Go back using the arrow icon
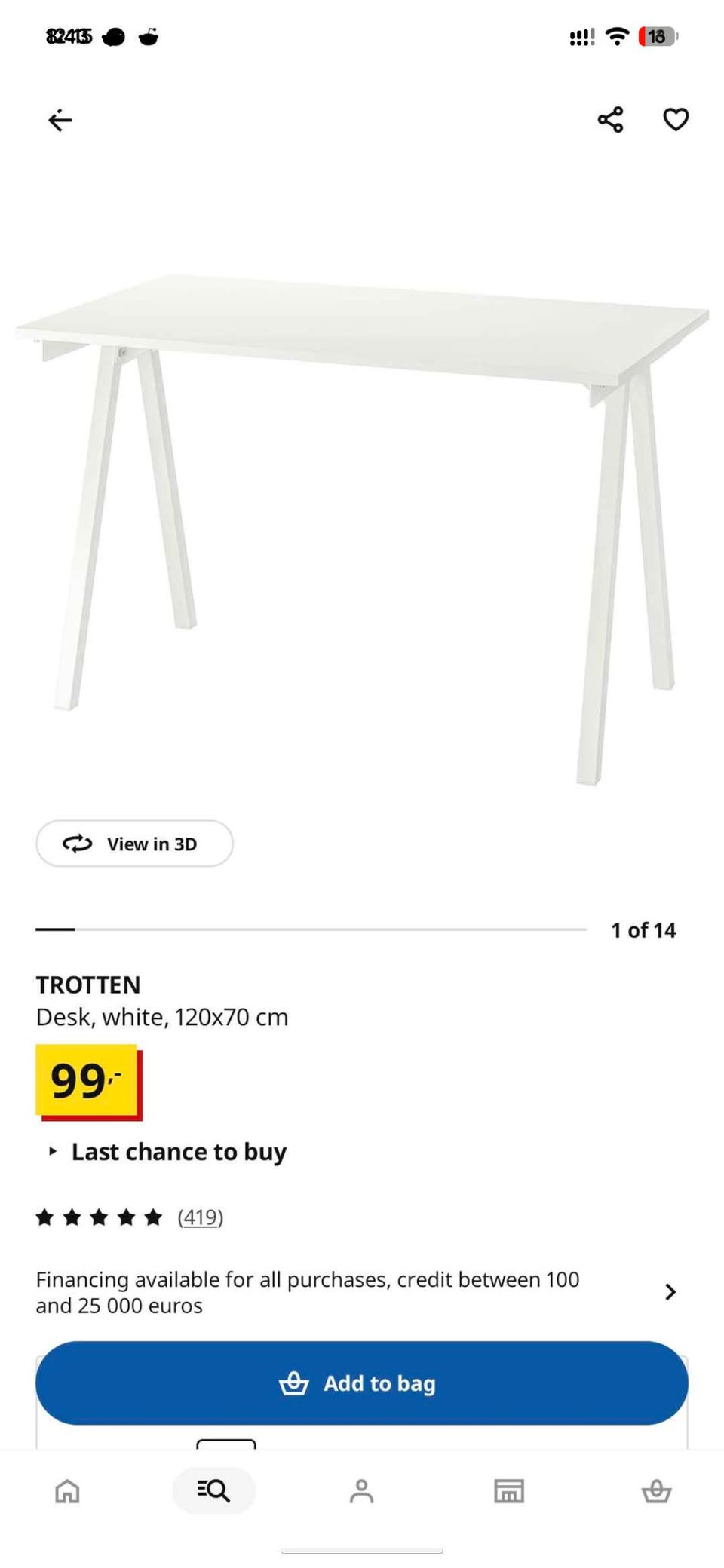This screenshot has width=724, height=1568. (60, 120)
